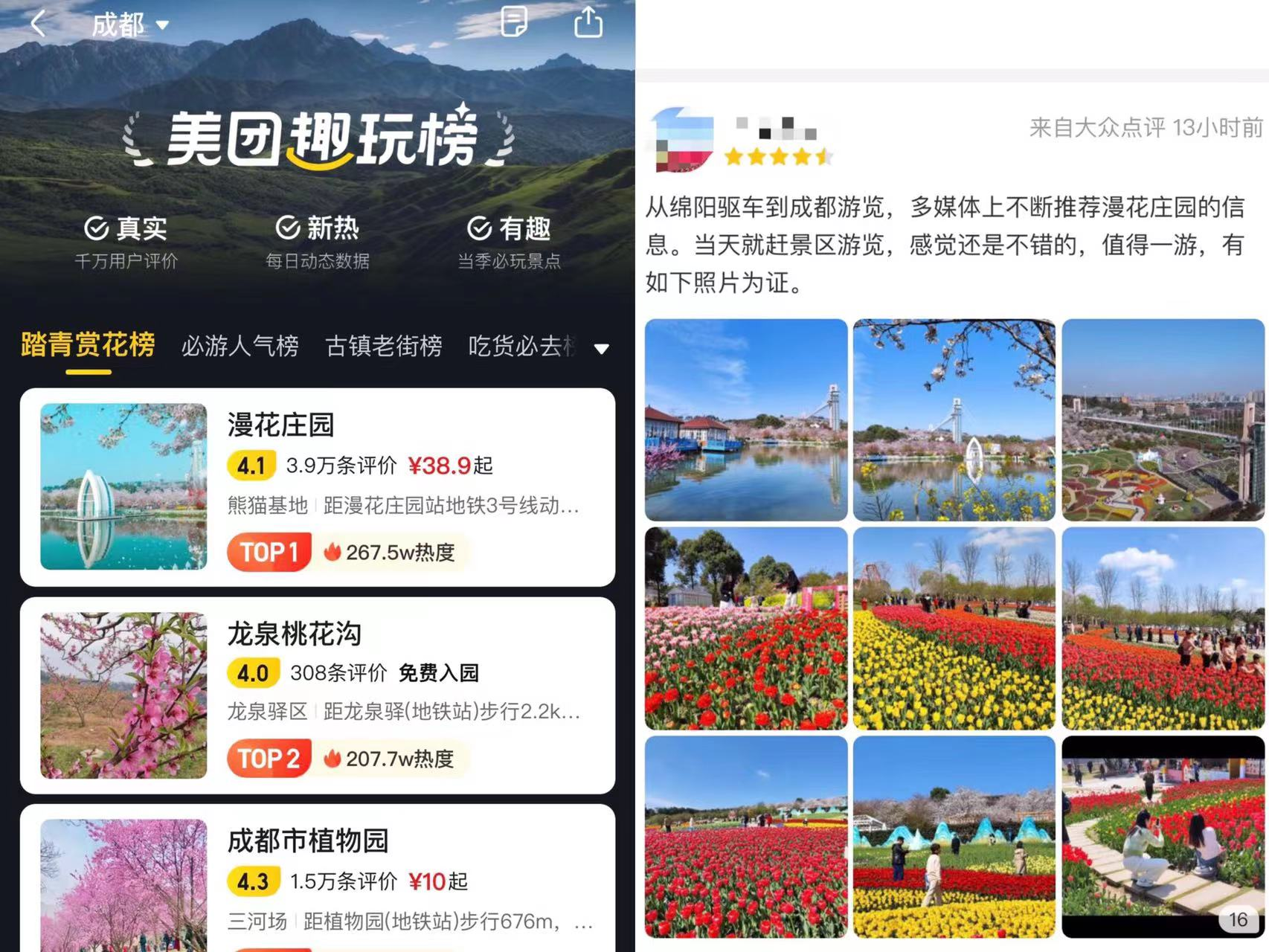
Task: Open the last photo showing 16 count
Action: tap(1163, 837)
